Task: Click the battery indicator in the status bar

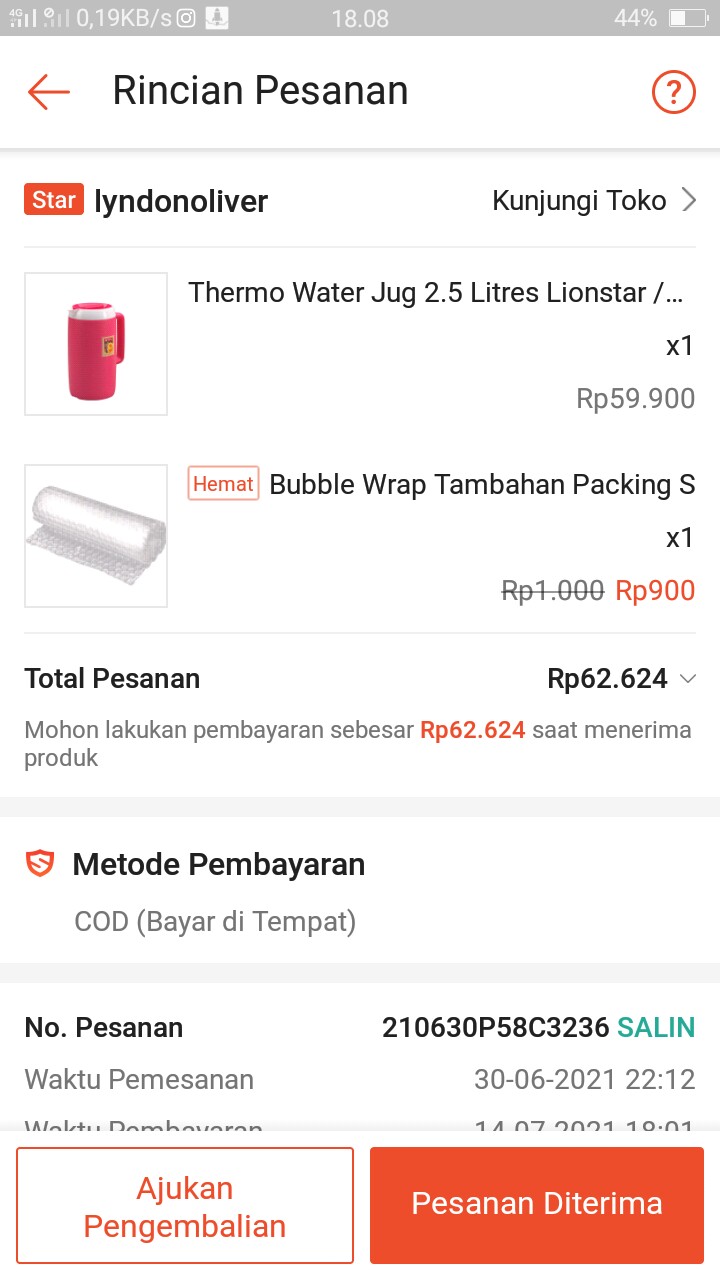Action: pos(690,16)
